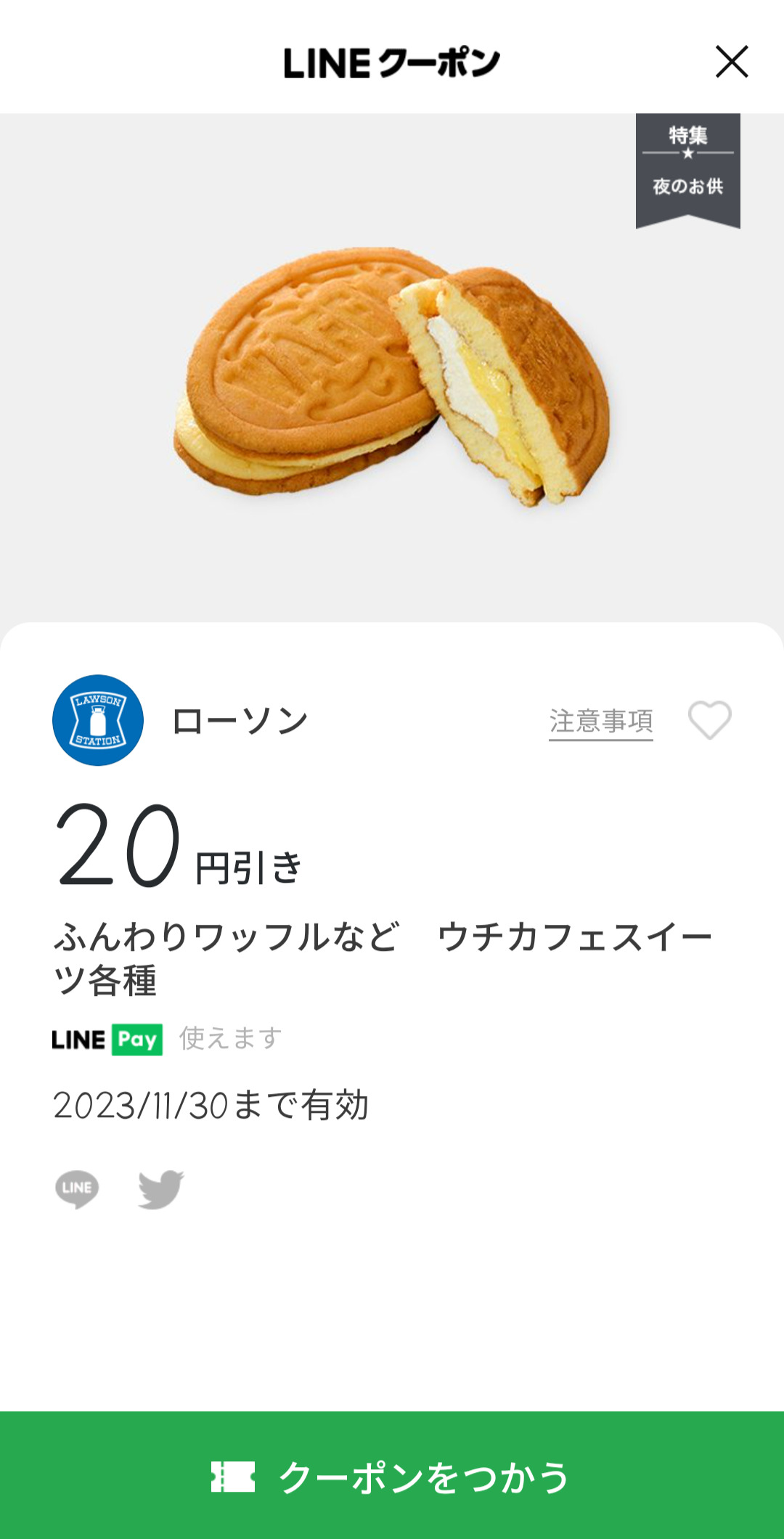Share this coupon on Twitter
Viewport: 784px width, 1539px height.
click(161, 1189)
